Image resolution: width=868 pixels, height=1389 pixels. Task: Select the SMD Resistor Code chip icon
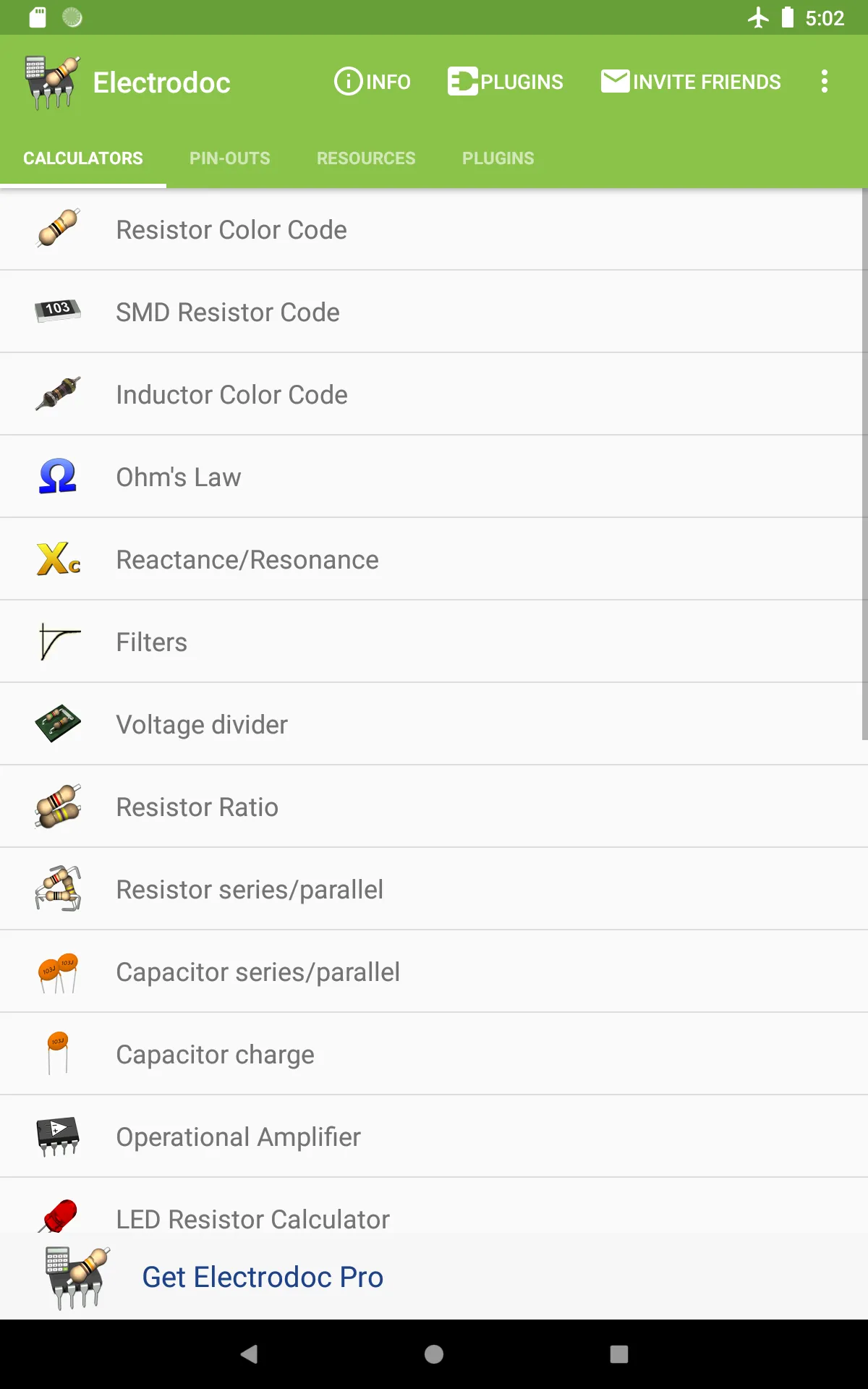click(58, 311)
